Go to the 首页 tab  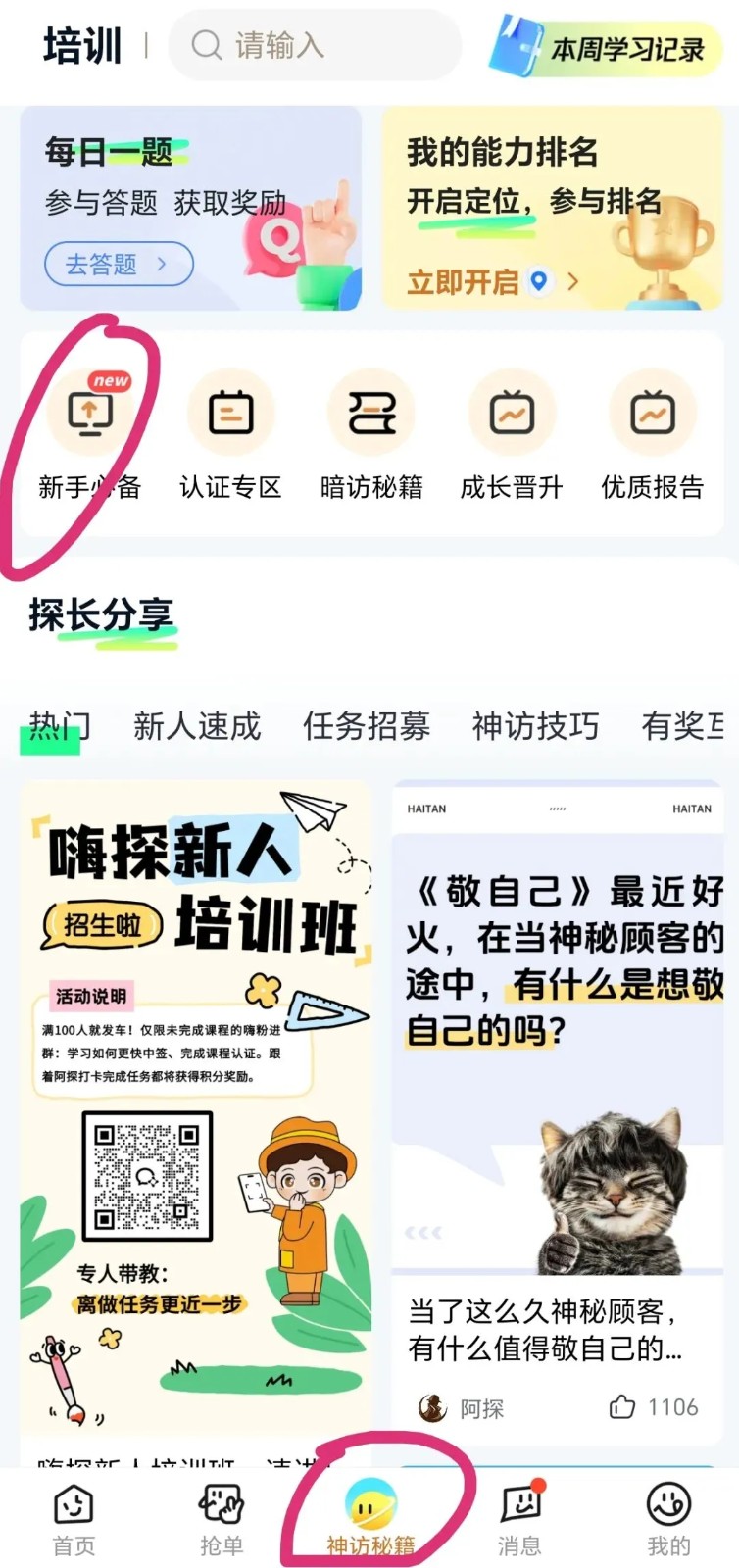(74, 1519)
